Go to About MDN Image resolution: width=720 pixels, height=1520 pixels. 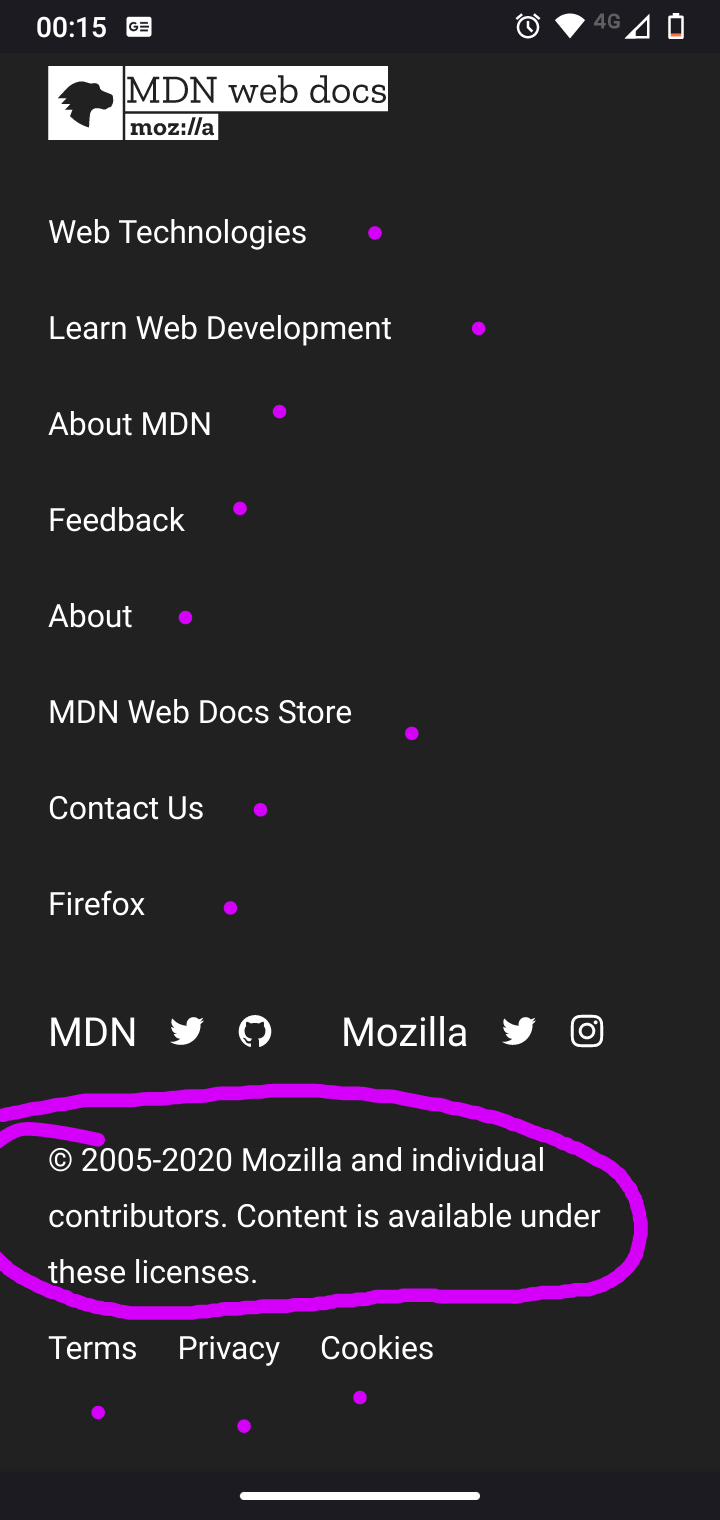pos(129,423)
